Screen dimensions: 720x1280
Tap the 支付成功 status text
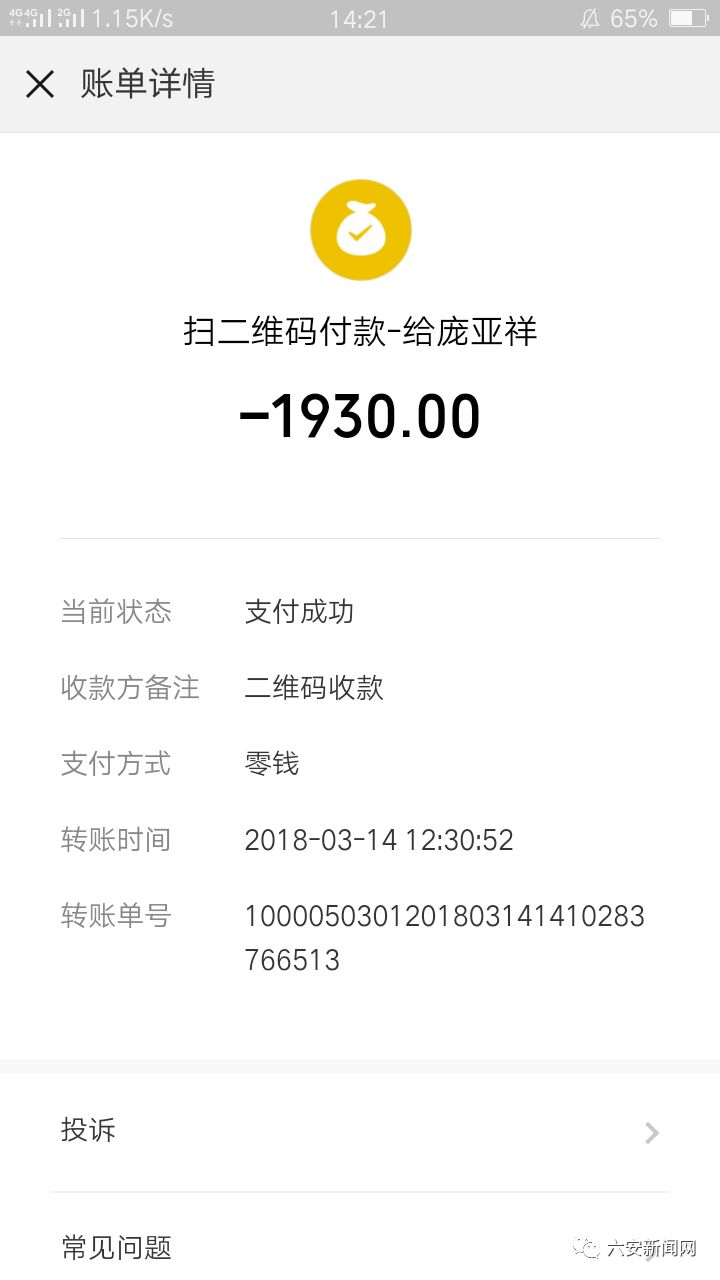(299, 612)
